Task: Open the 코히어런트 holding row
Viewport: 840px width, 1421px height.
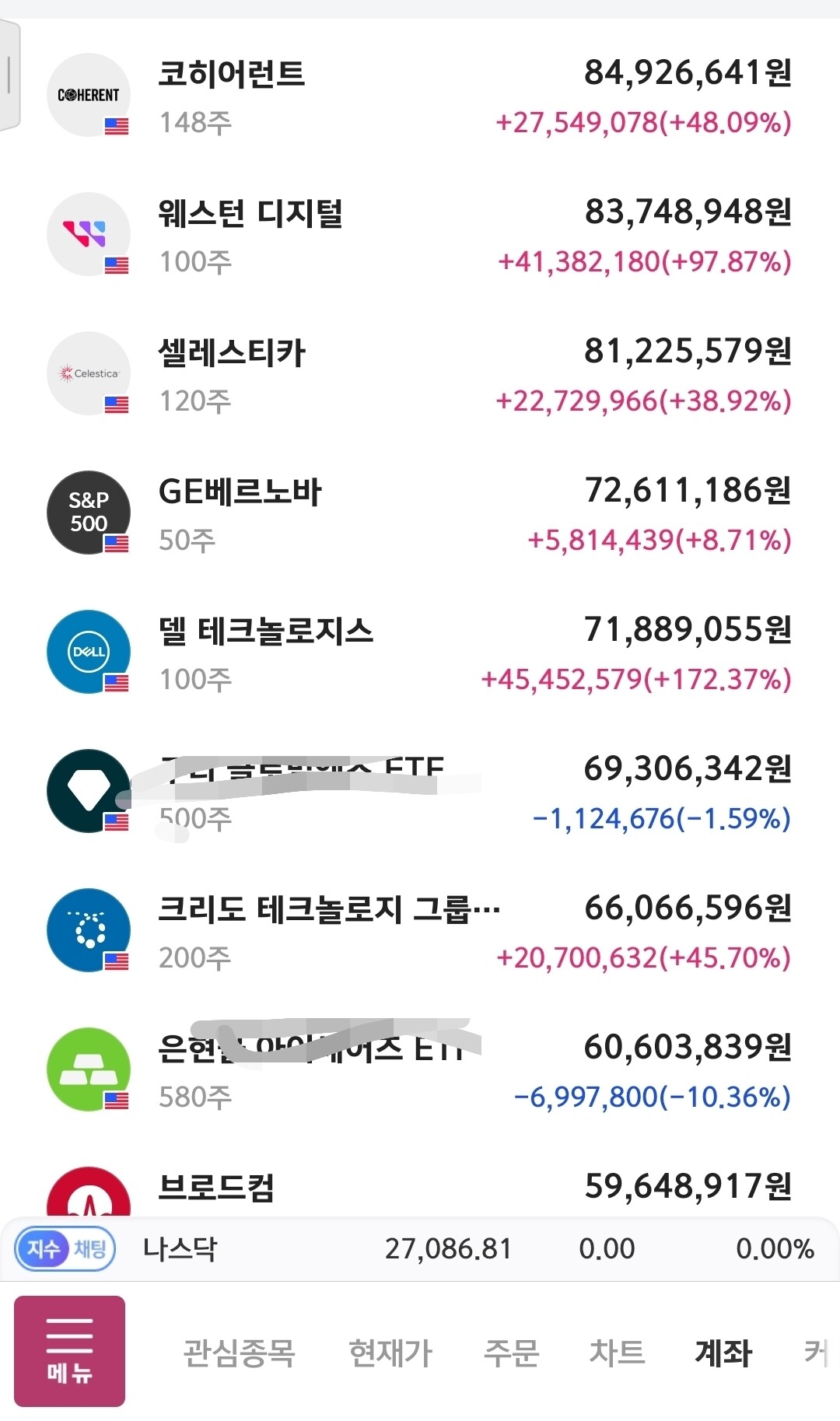Action: (420, 96)
